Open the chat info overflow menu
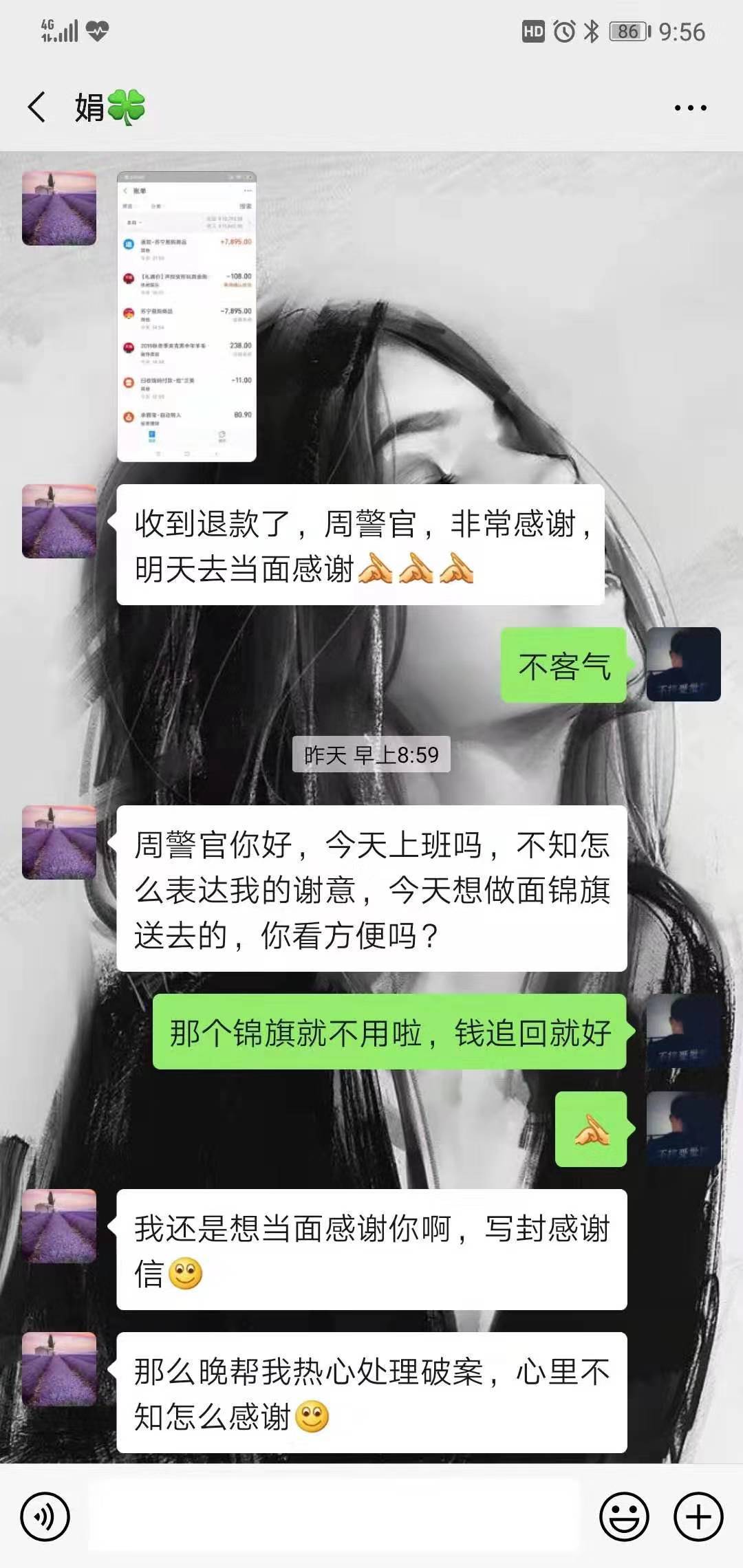The height and width of the screenshot is (1568, 743). point(690,108)
